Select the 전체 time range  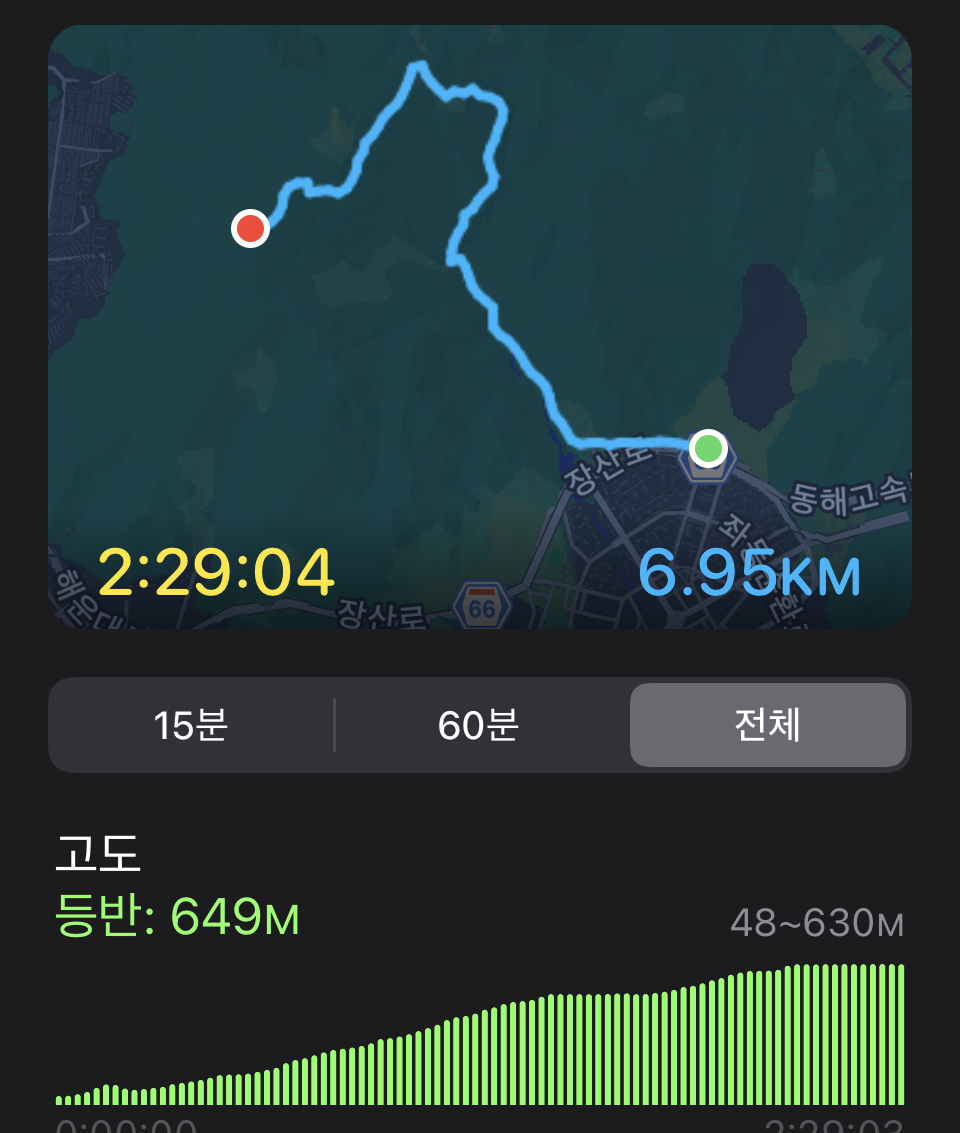767,725
